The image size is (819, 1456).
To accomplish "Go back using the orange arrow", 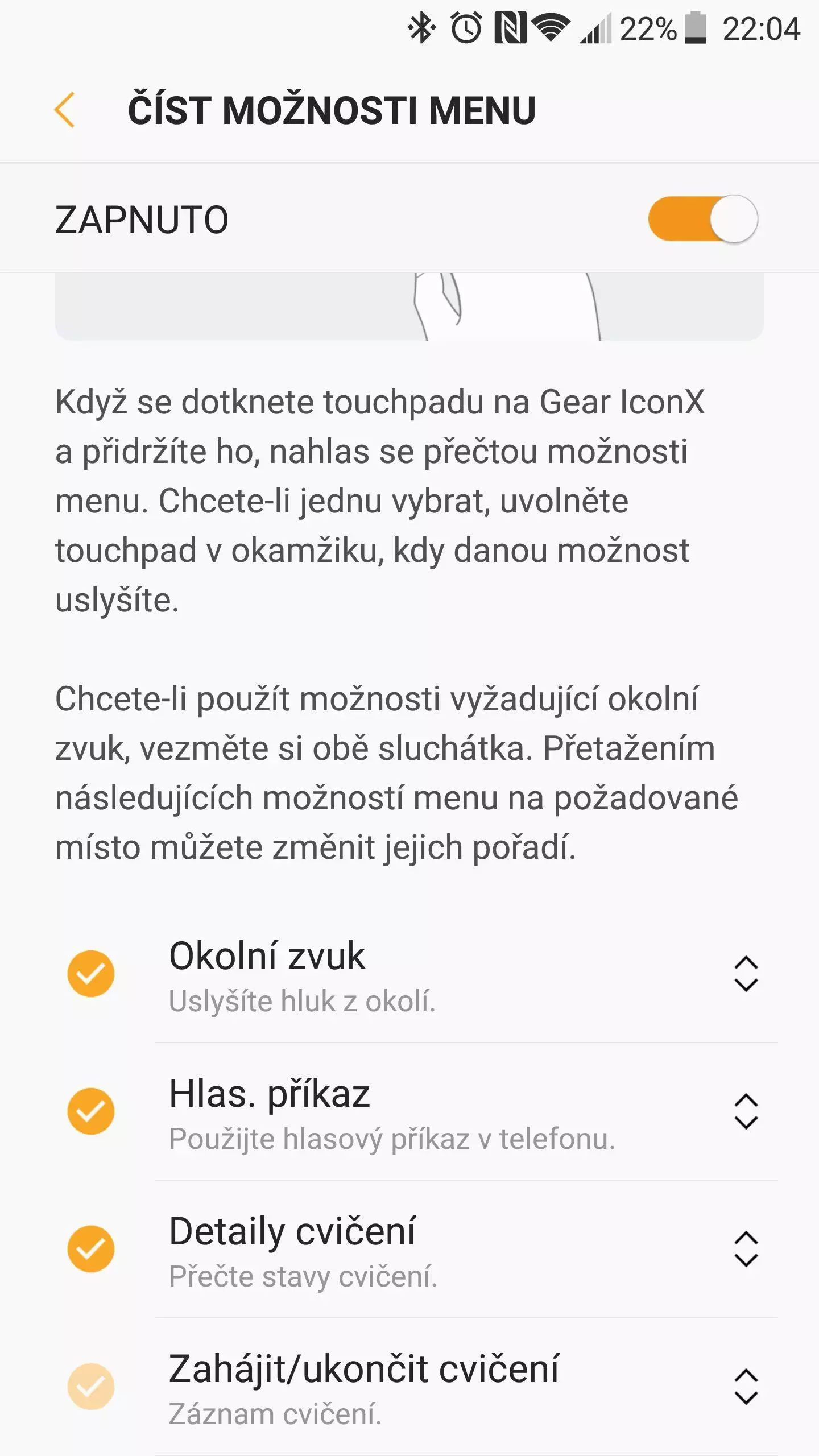I will tap(64, 110).
